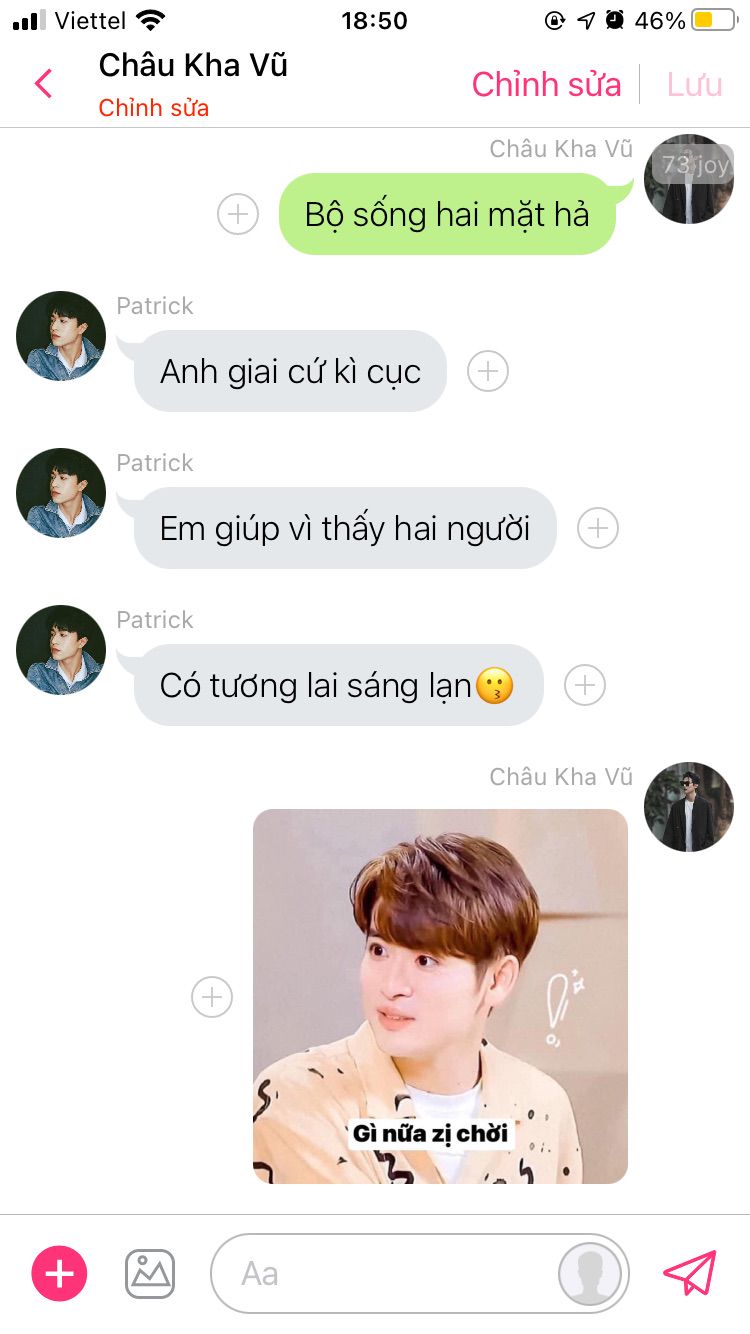Open the "Gì nữa zị chời" meme image
Viewport: 750px width, 1334px height.
440,996
